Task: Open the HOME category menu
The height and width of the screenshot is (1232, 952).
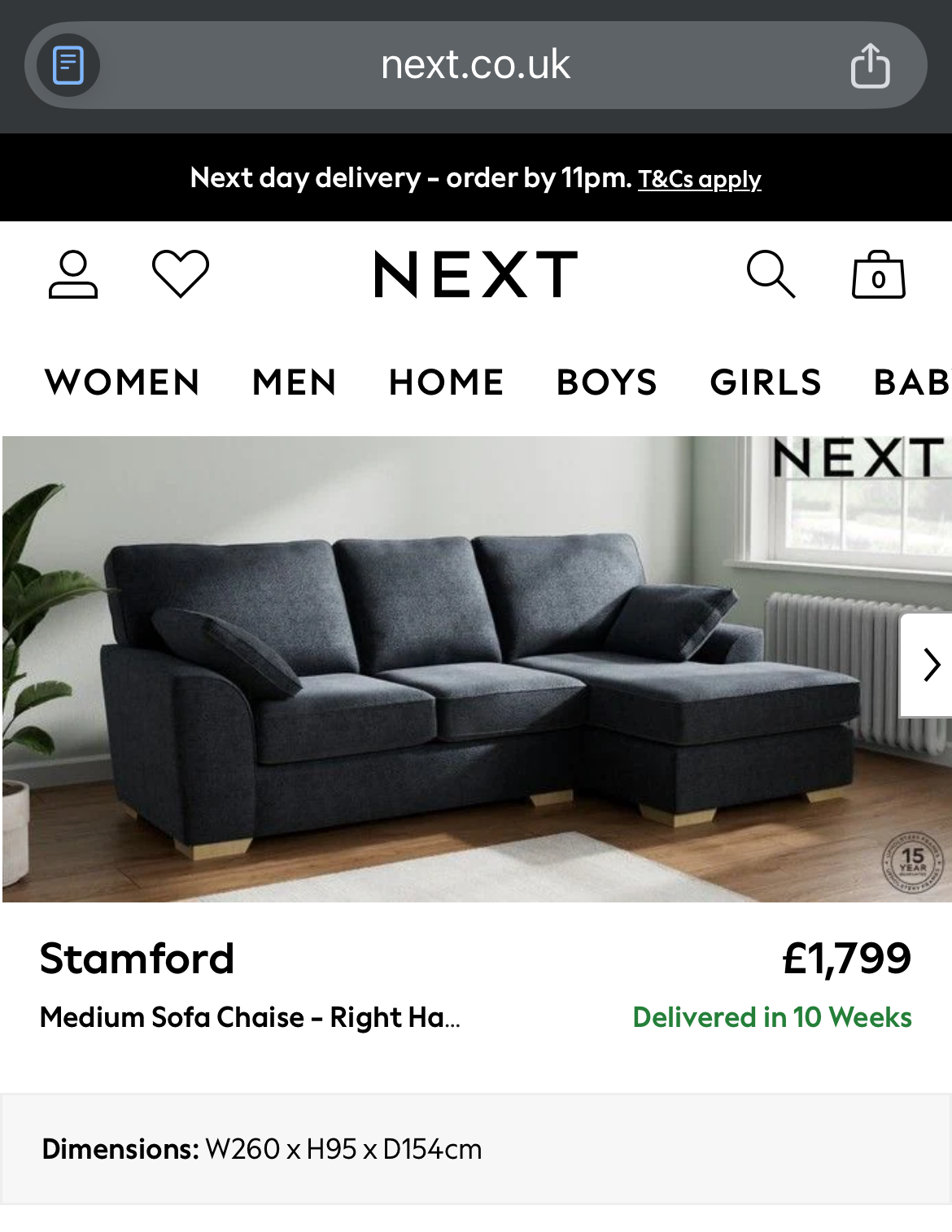Action: click(x=445, y=382)
